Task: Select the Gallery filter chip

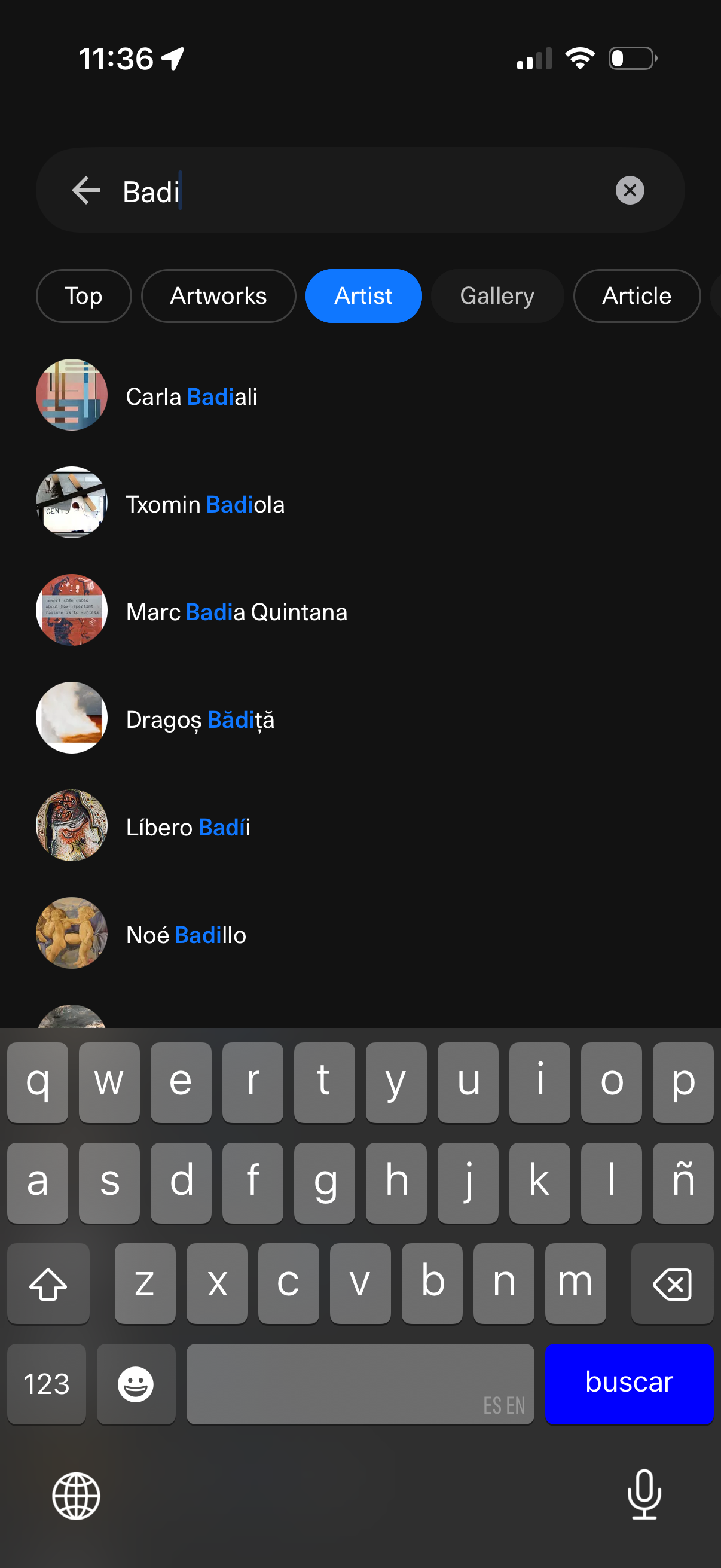Action: (x=496, y=296)
